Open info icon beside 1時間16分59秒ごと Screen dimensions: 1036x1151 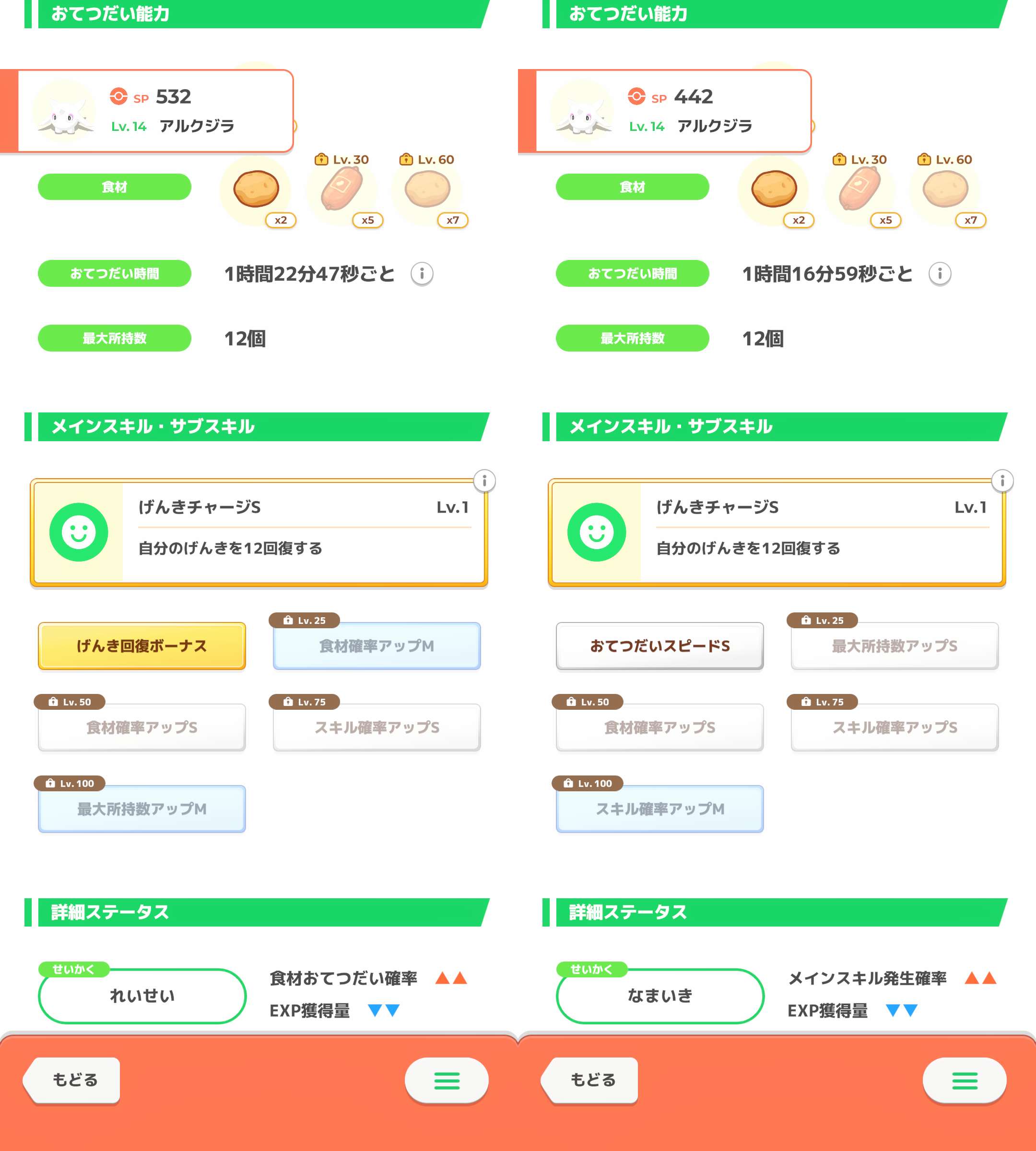940,274
